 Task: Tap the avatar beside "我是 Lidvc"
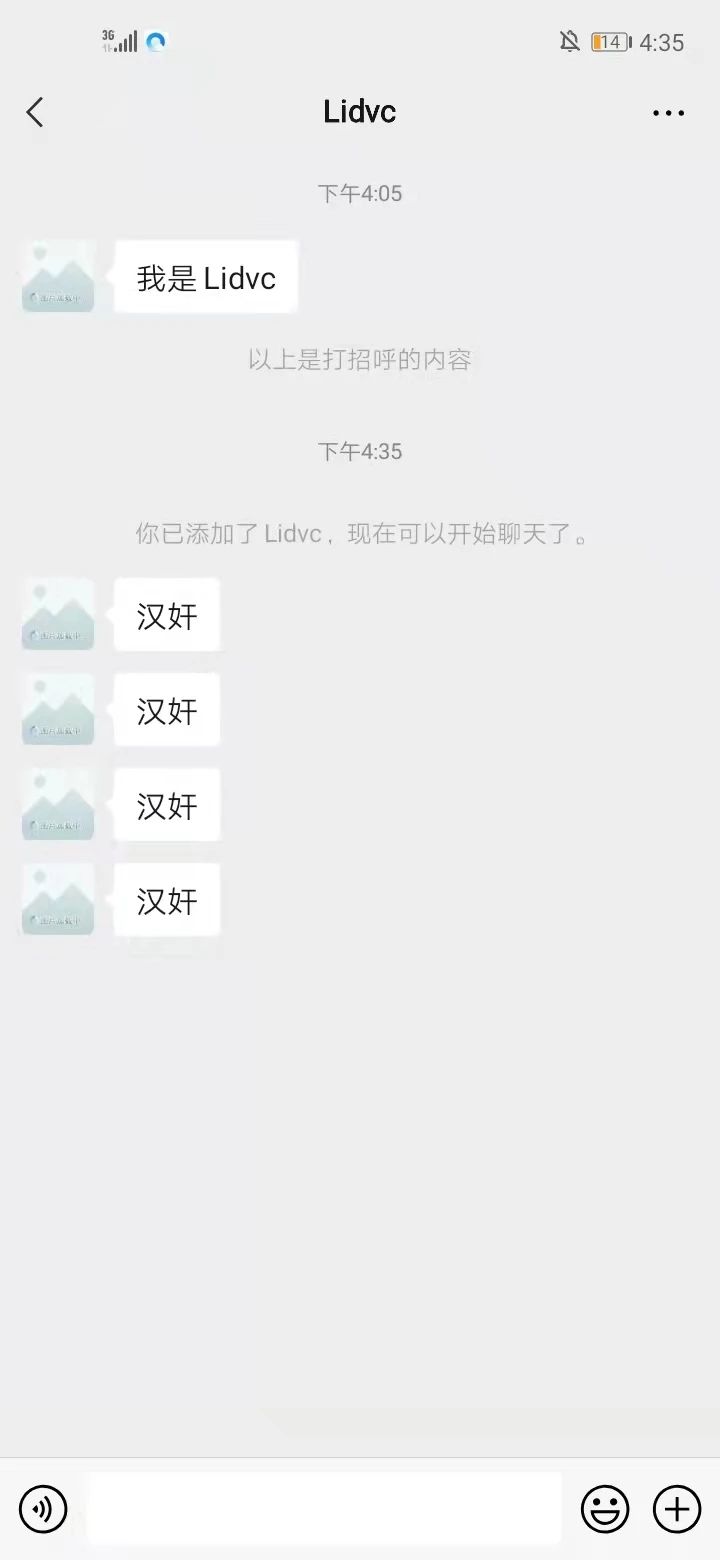coord(58,277)
